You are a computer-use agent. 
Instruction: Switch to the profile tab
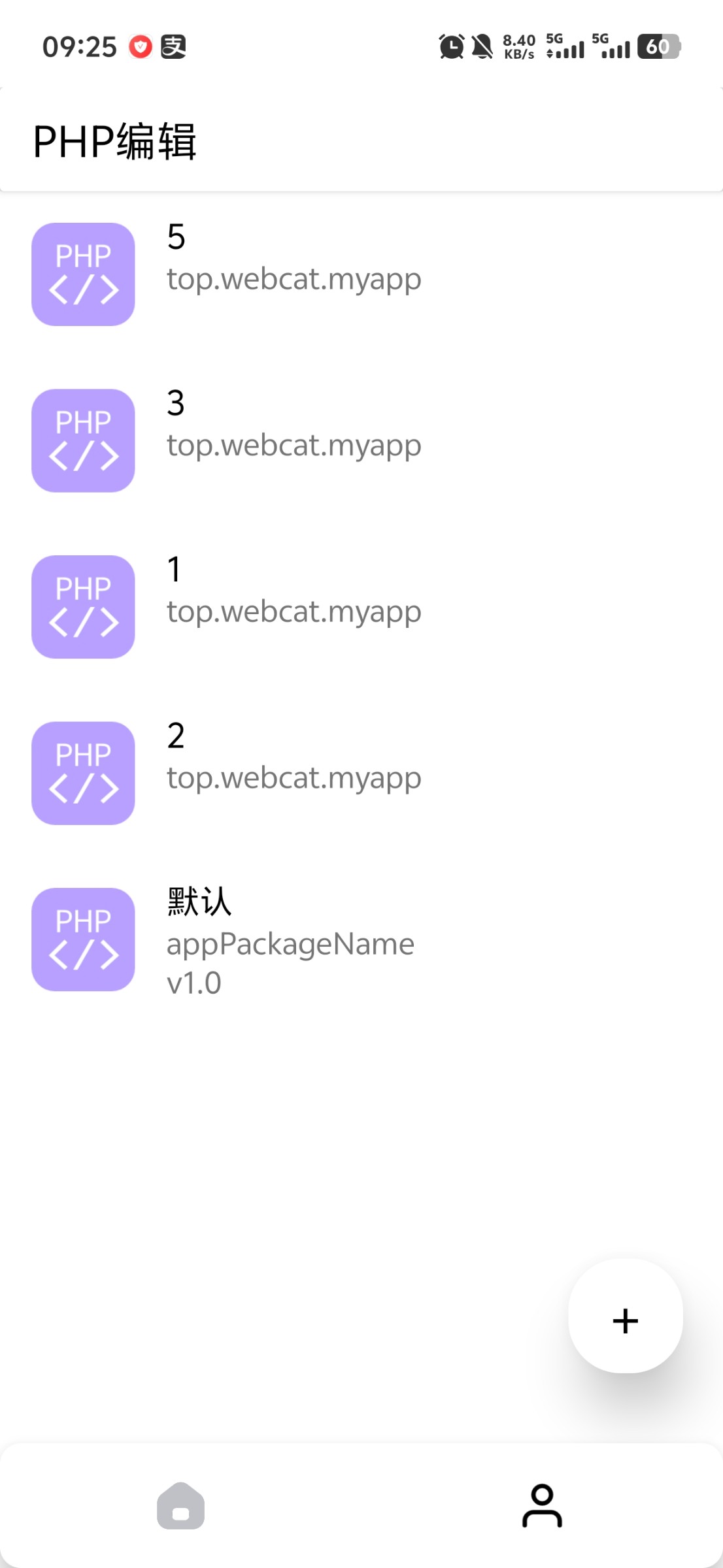(x=542, y=1506)
